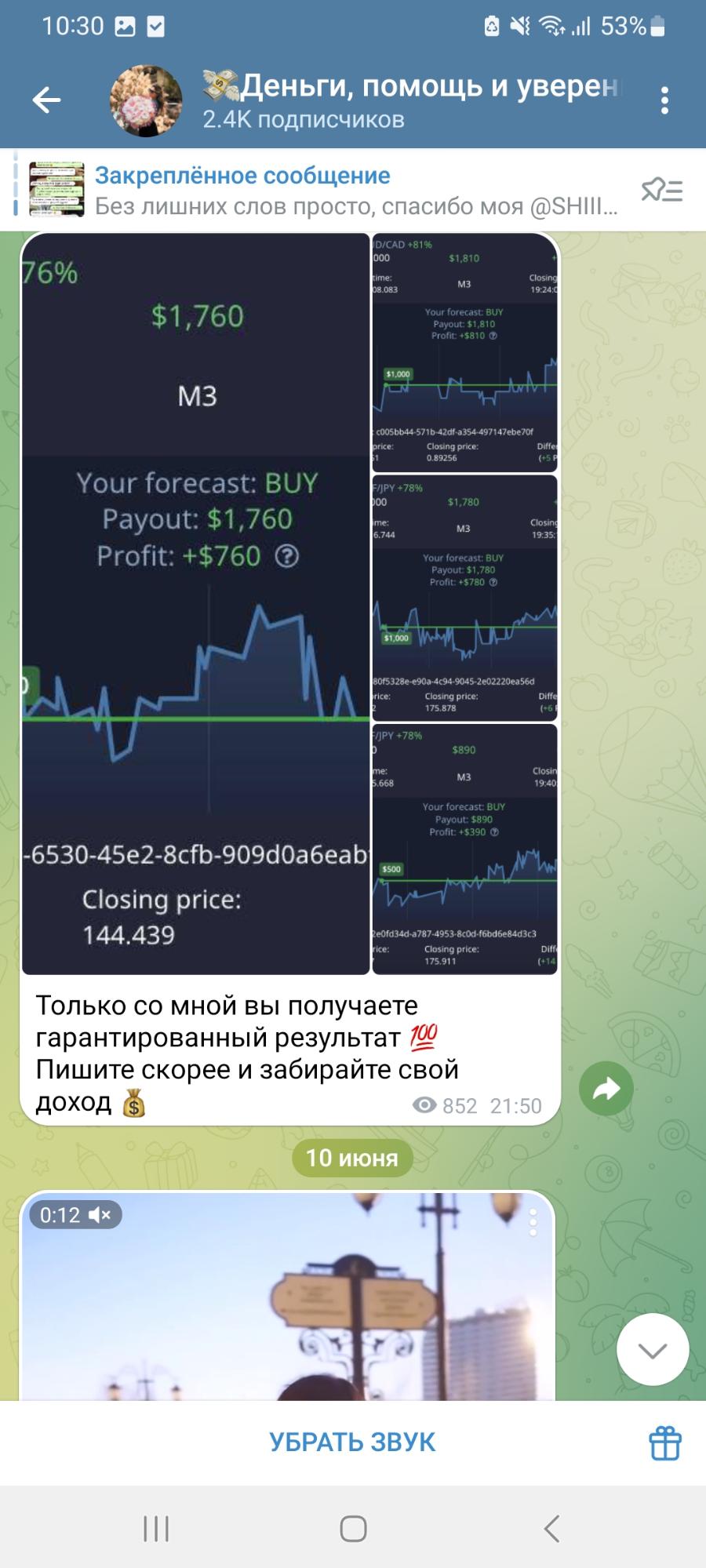Open the channel's overflow menu

pos(664,100)
